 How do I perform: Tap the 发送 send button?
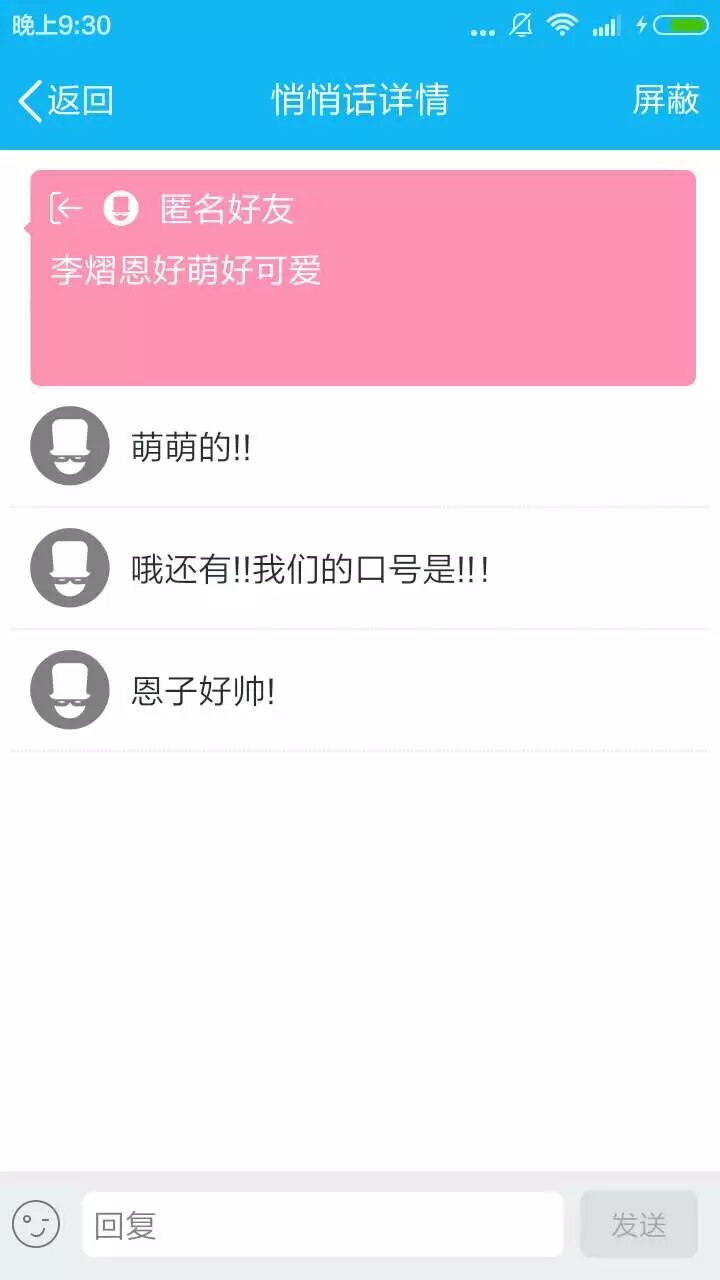pyautogui.click(x=638, y=1224)
